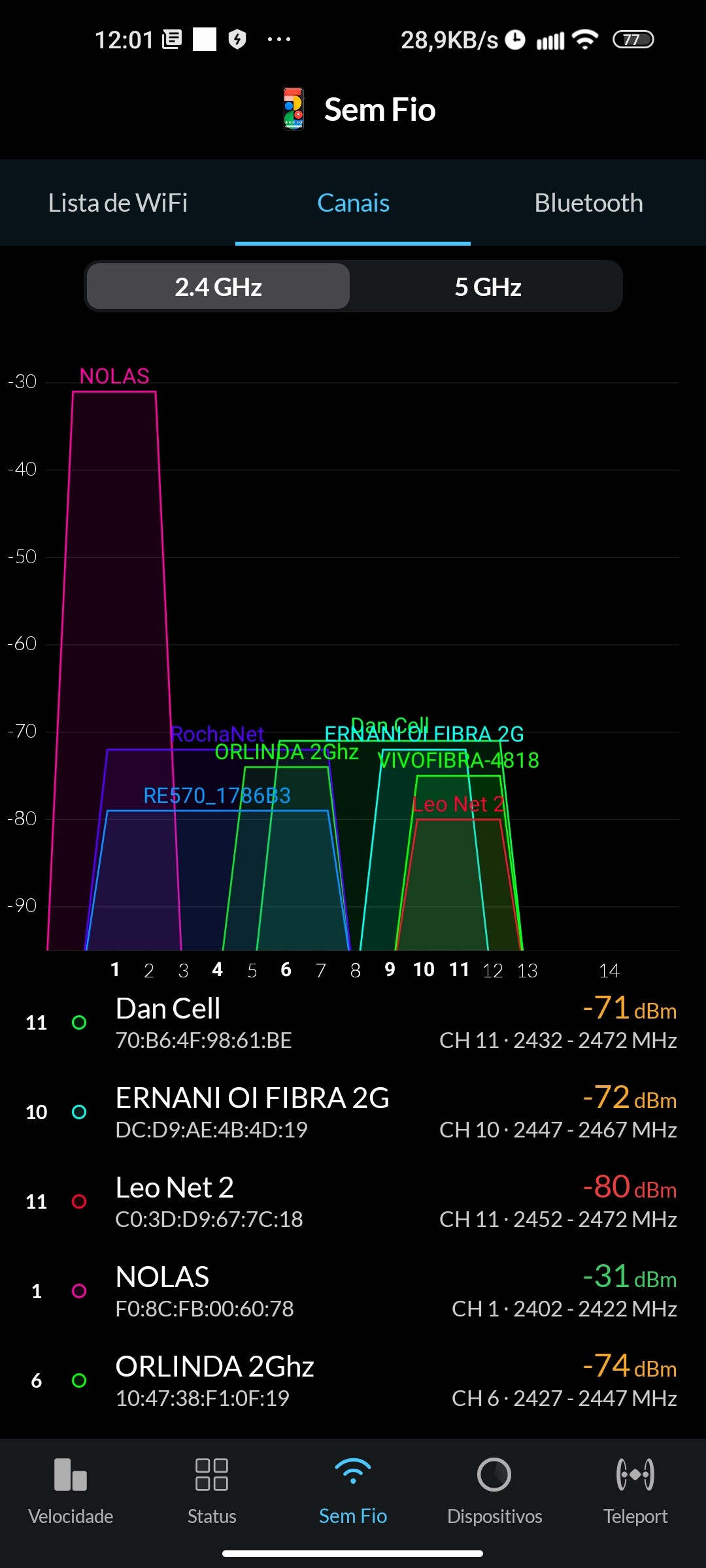Screen dimensions: 706x1568
Task: Select the 2.4 GHz band
Action: click(218, 287)
